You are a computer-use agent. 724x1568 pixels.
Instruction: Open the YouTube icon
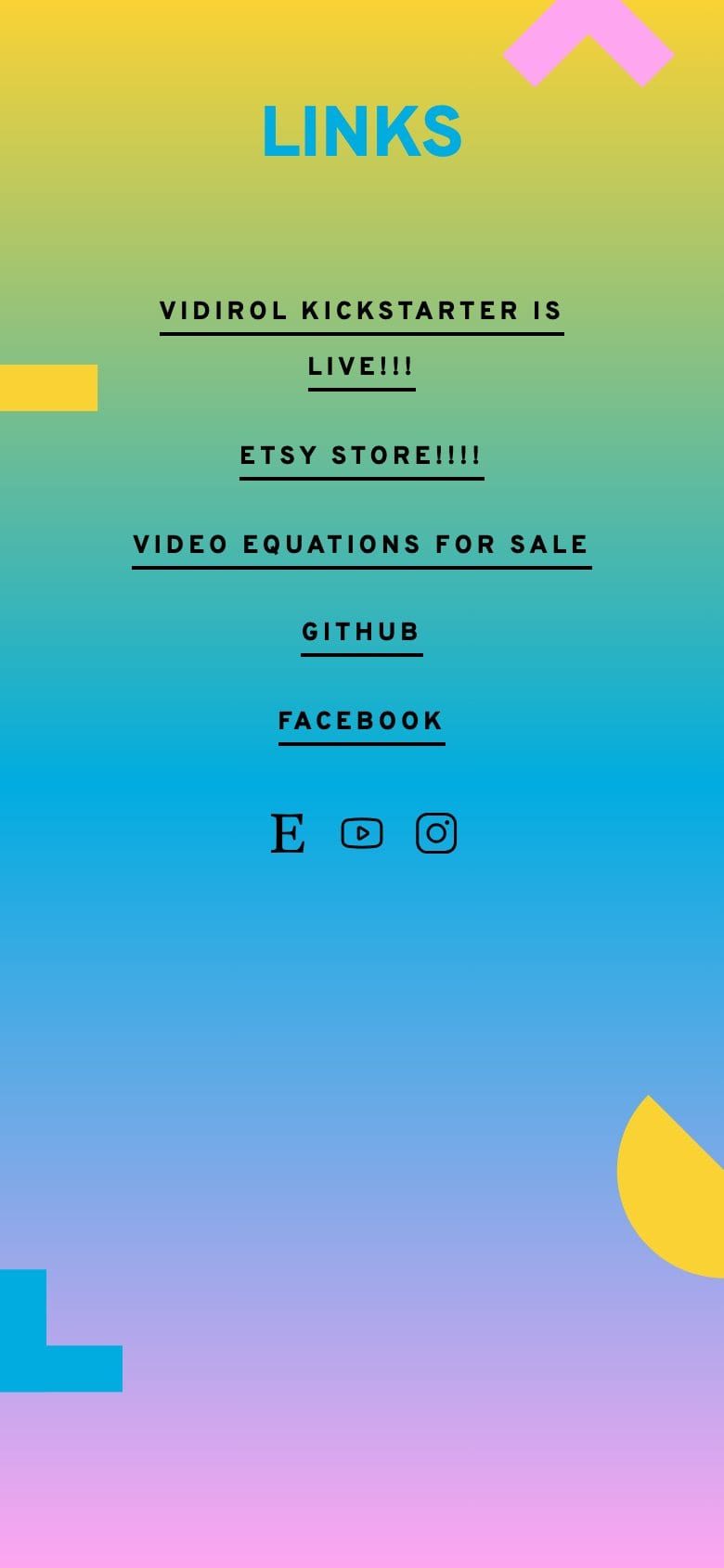tap(362, 833)
